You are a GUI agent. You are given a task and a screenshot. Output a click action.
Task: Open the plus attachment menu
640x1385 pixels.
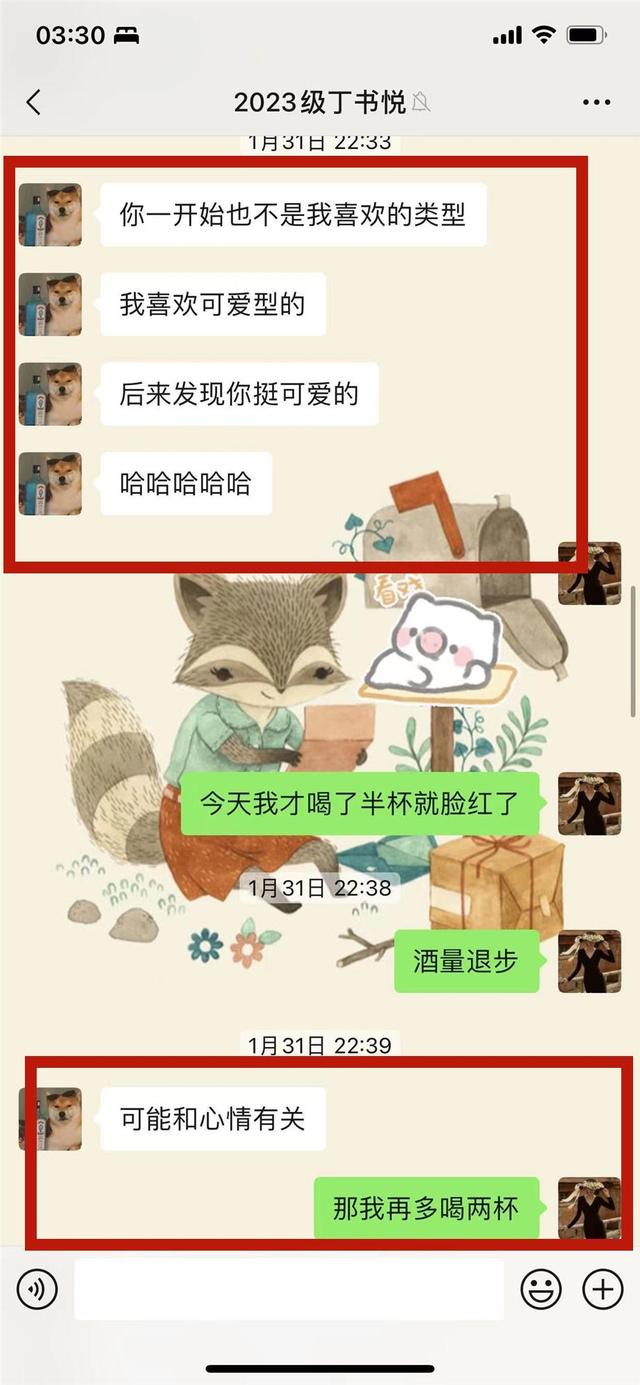603,1290
